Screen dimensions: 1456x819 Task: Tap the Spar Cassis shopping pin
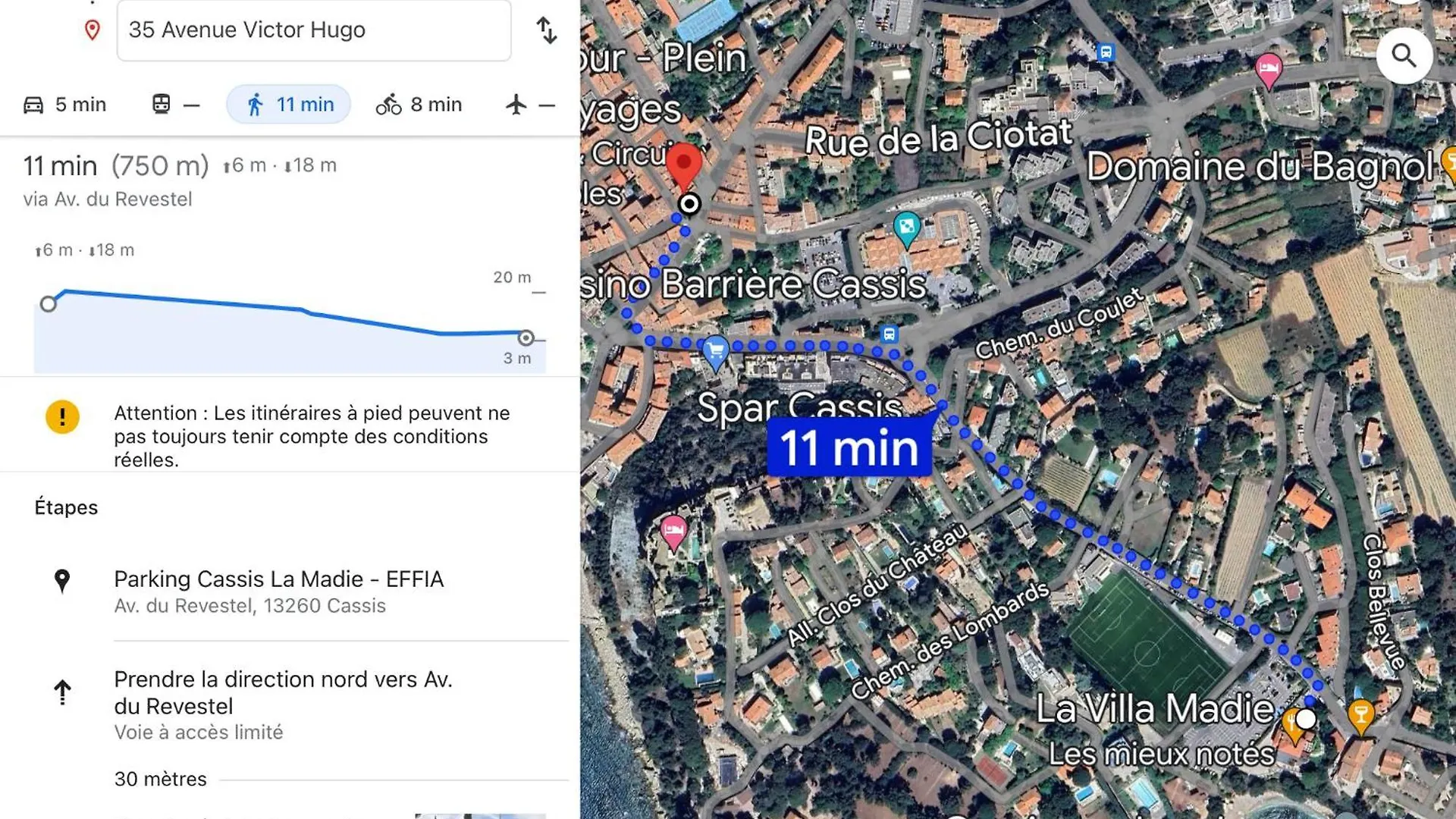715,352
